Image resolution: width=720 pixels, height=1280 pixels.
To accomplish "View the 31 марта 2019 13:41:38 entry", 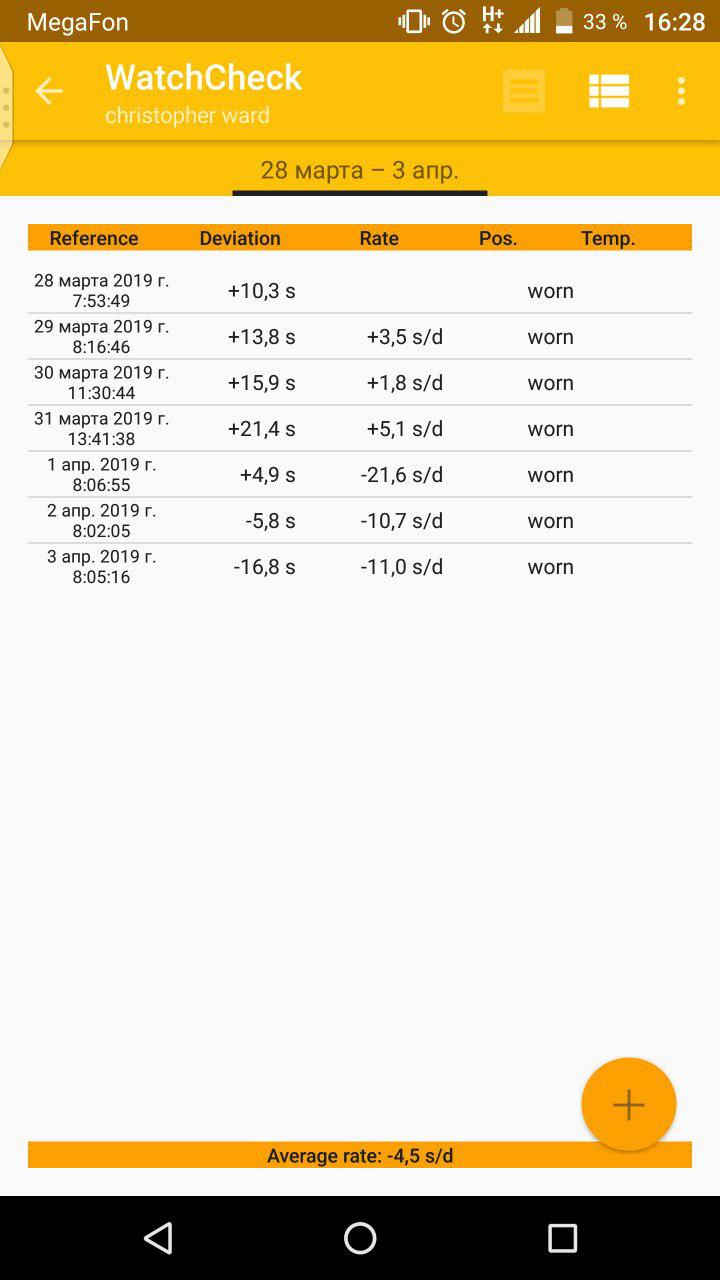I will tap(359, 429).
